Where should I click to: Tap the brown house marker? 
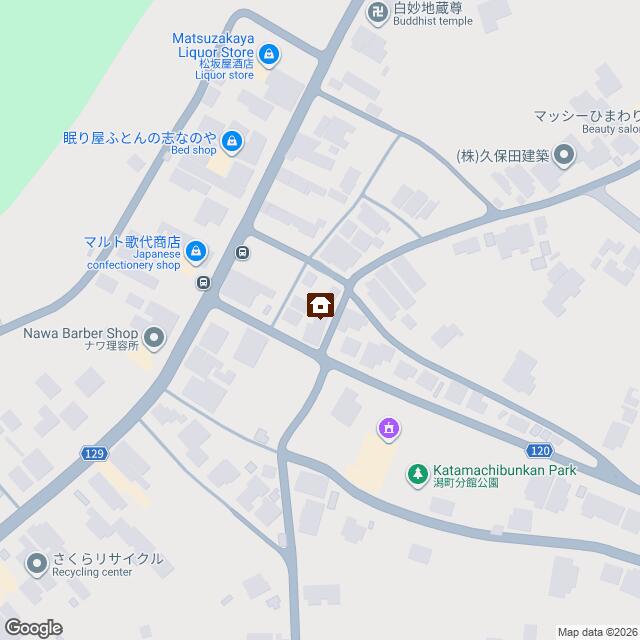pyautogui.click(x=321, y=305)
